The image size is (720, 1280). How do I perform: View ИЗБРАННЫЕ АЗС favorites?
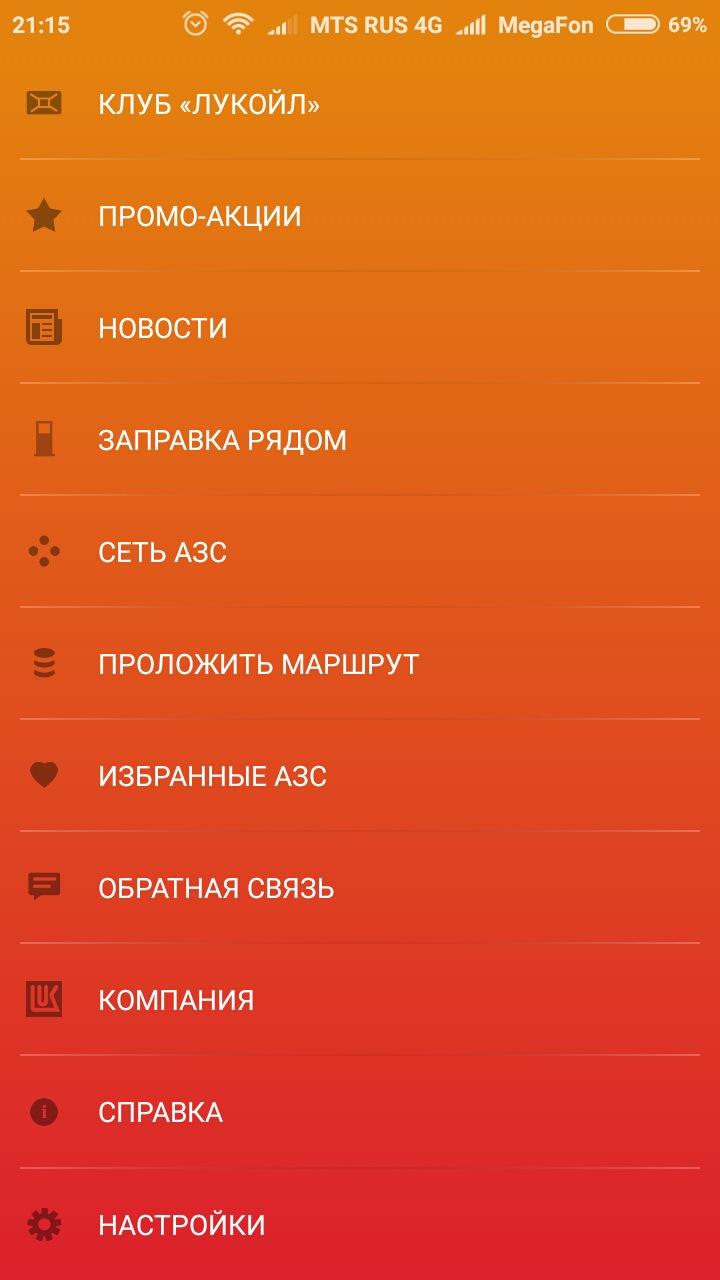(x=212, y=776)
